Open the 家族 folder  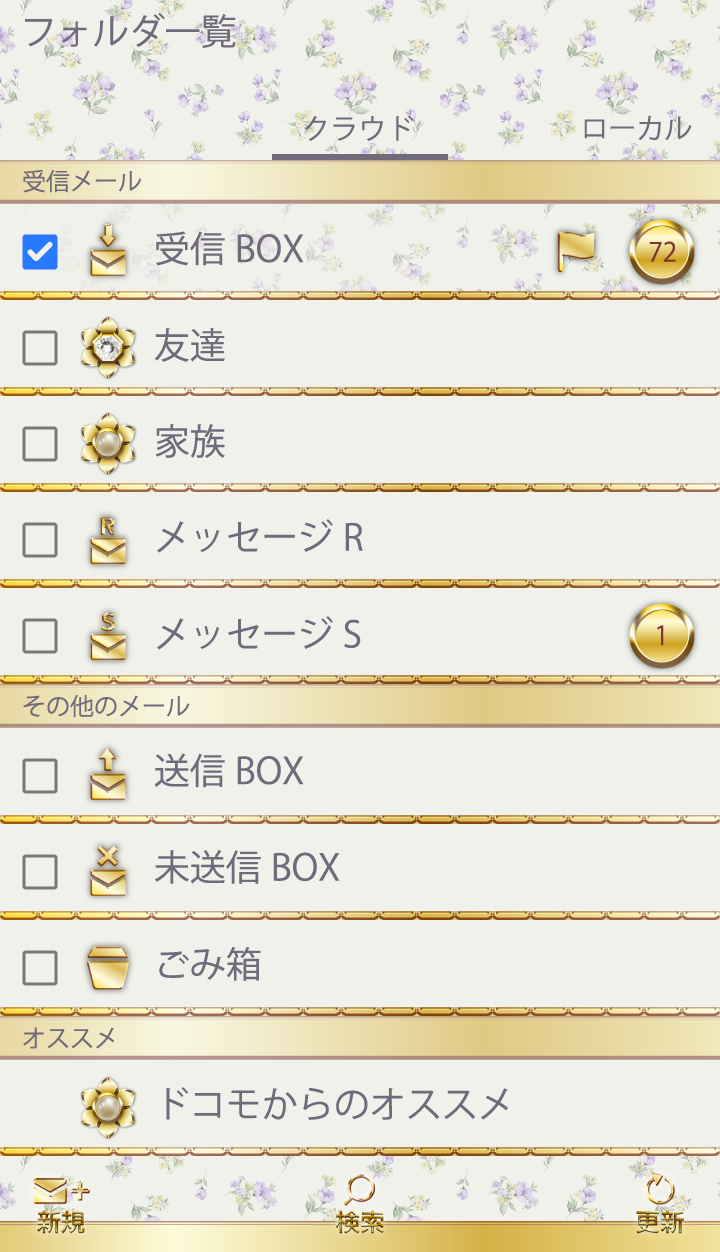[x=190, y=443]
